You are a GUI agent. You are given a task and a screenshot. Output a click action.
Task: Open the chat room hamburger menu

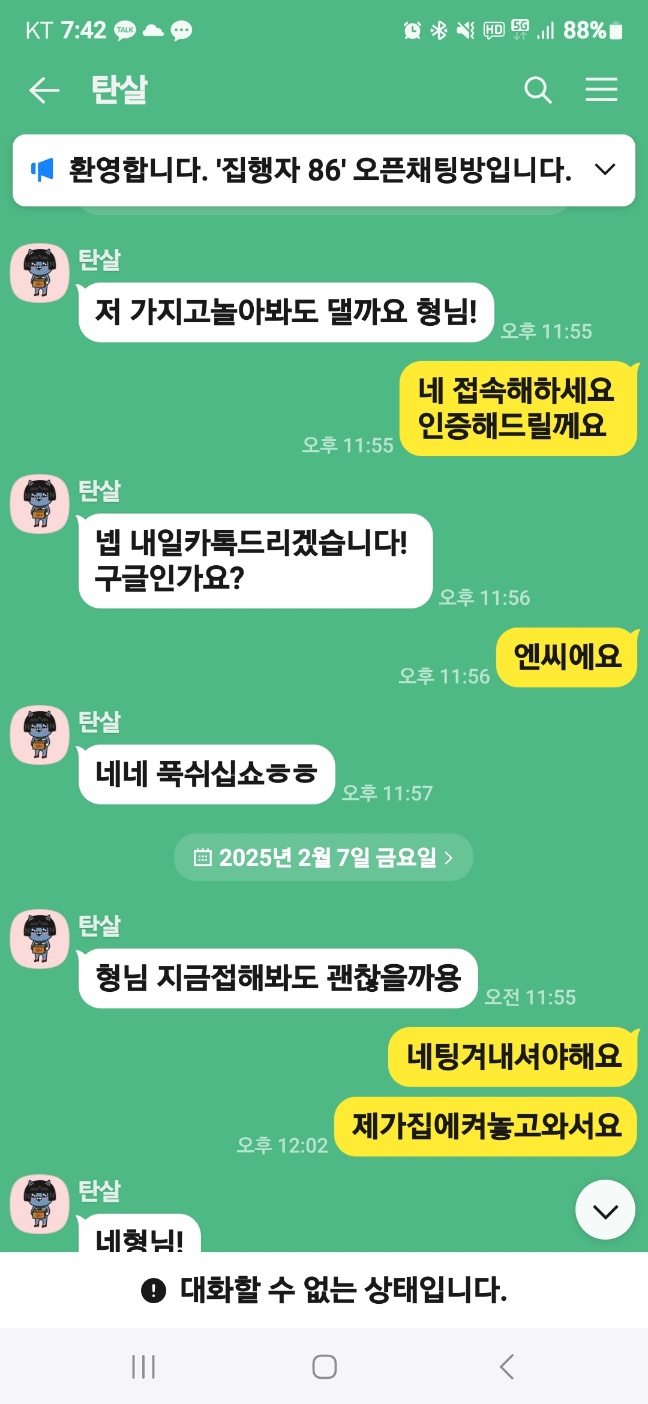tap(601, 91)
